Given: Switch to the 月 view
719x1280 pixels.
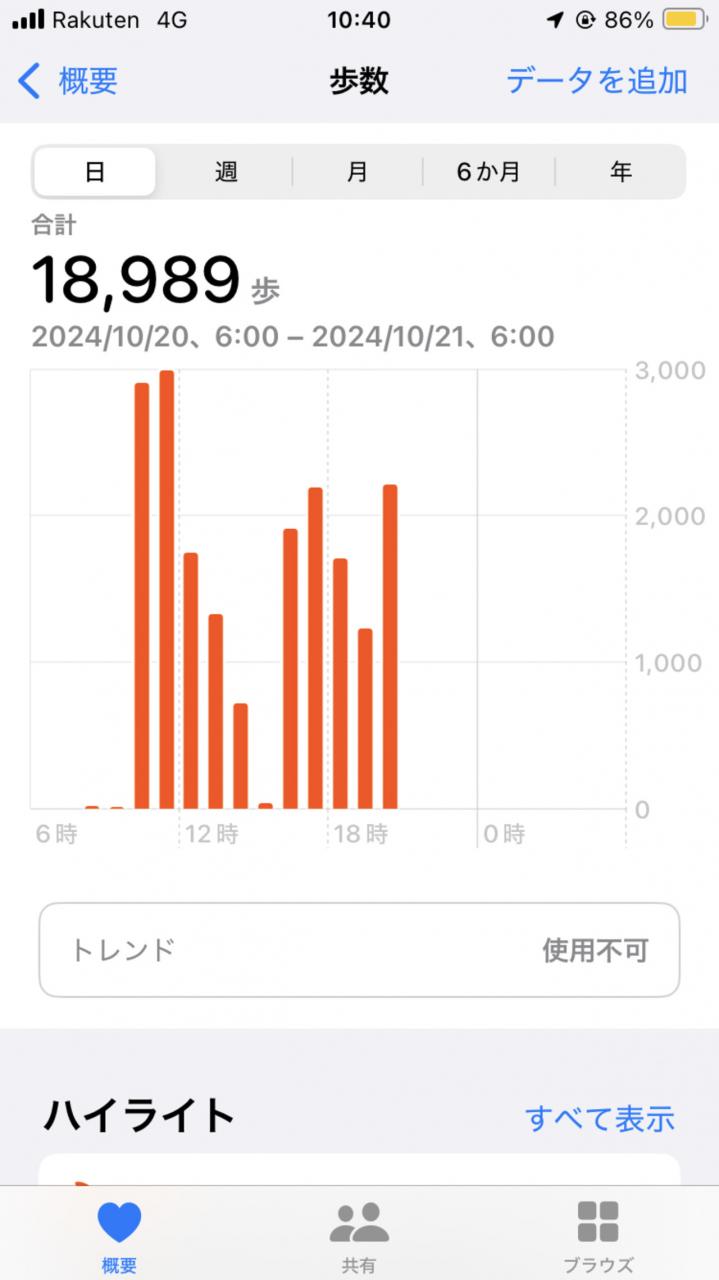Looking at the screenshot, I should click(357, 172).
